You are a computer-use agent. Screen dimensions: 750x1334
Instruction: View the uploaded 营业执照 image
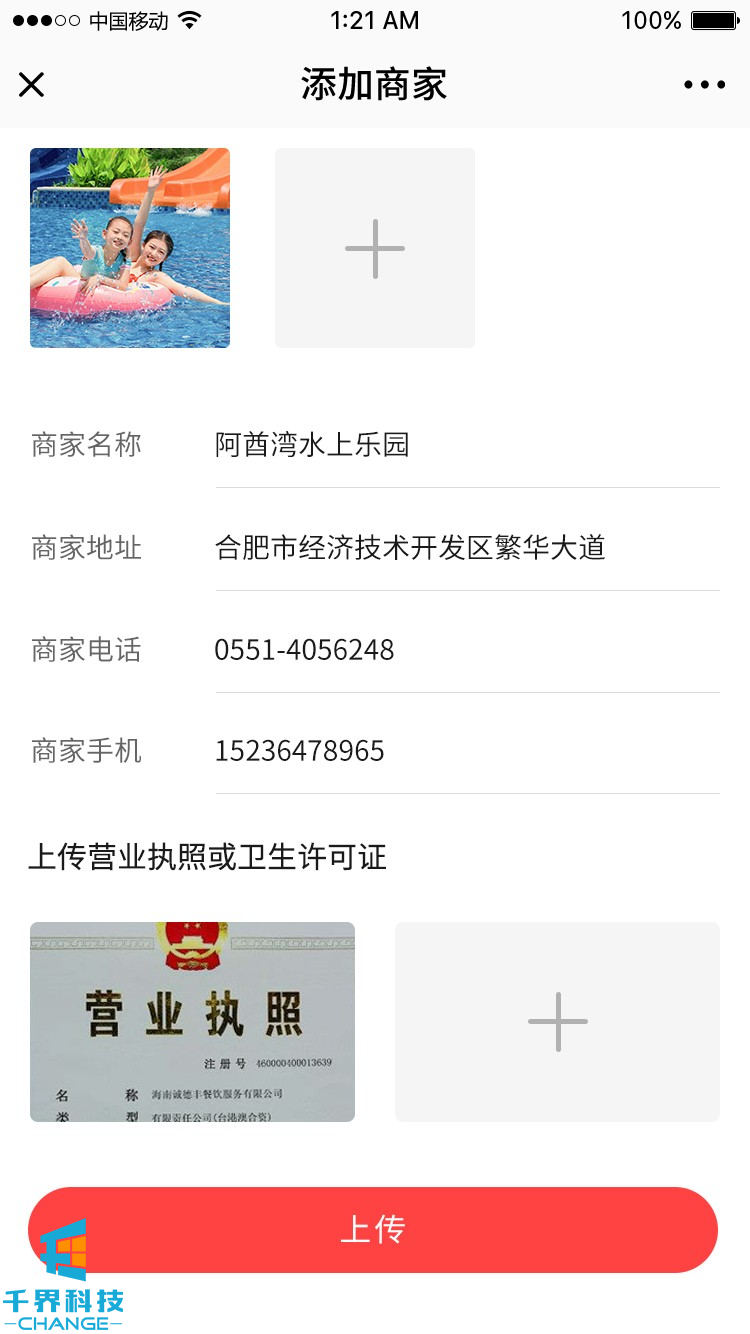pyautogui.click(x=192, y=1021)
